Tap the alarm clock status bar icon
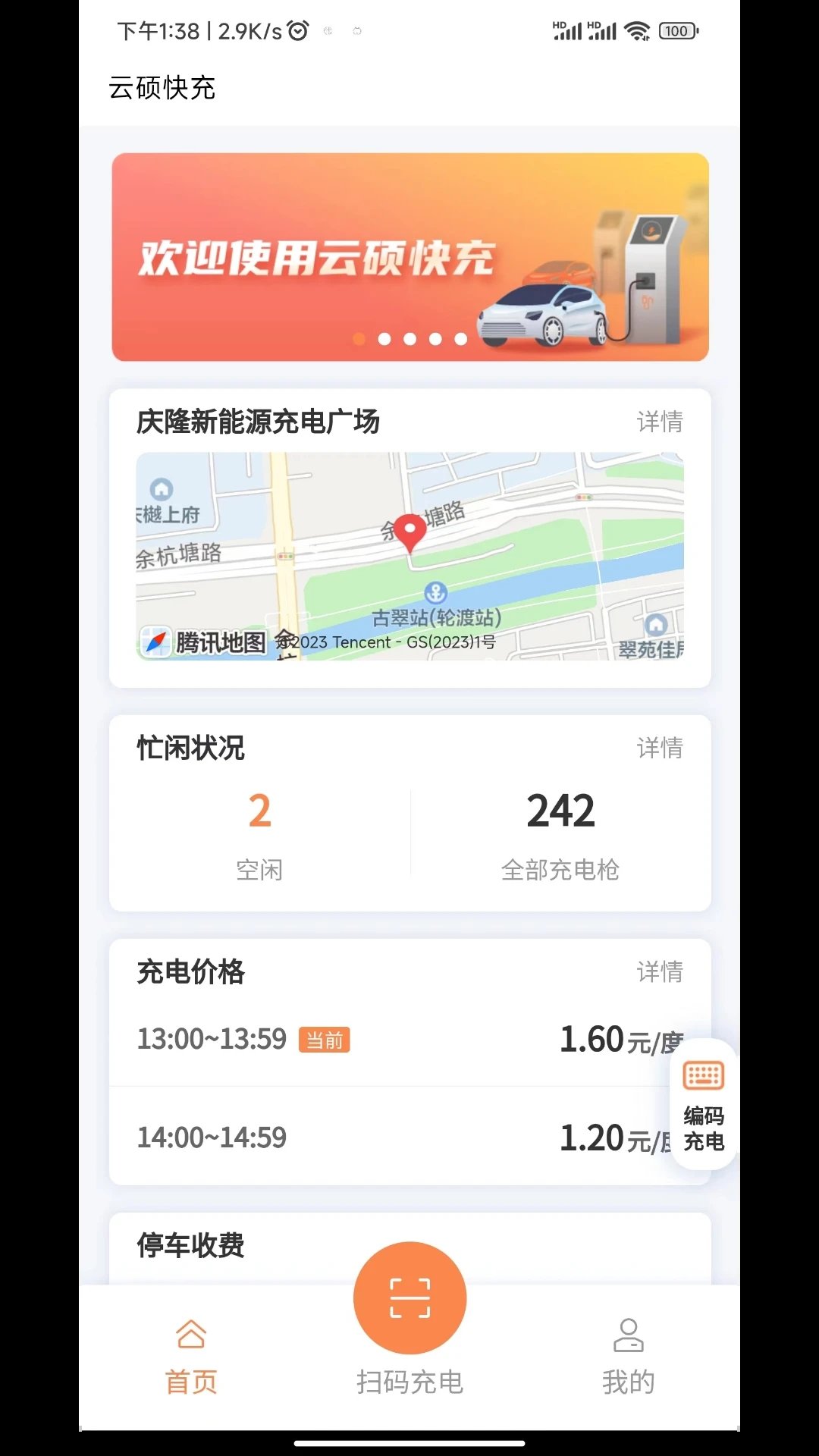 tap(297, 31)
